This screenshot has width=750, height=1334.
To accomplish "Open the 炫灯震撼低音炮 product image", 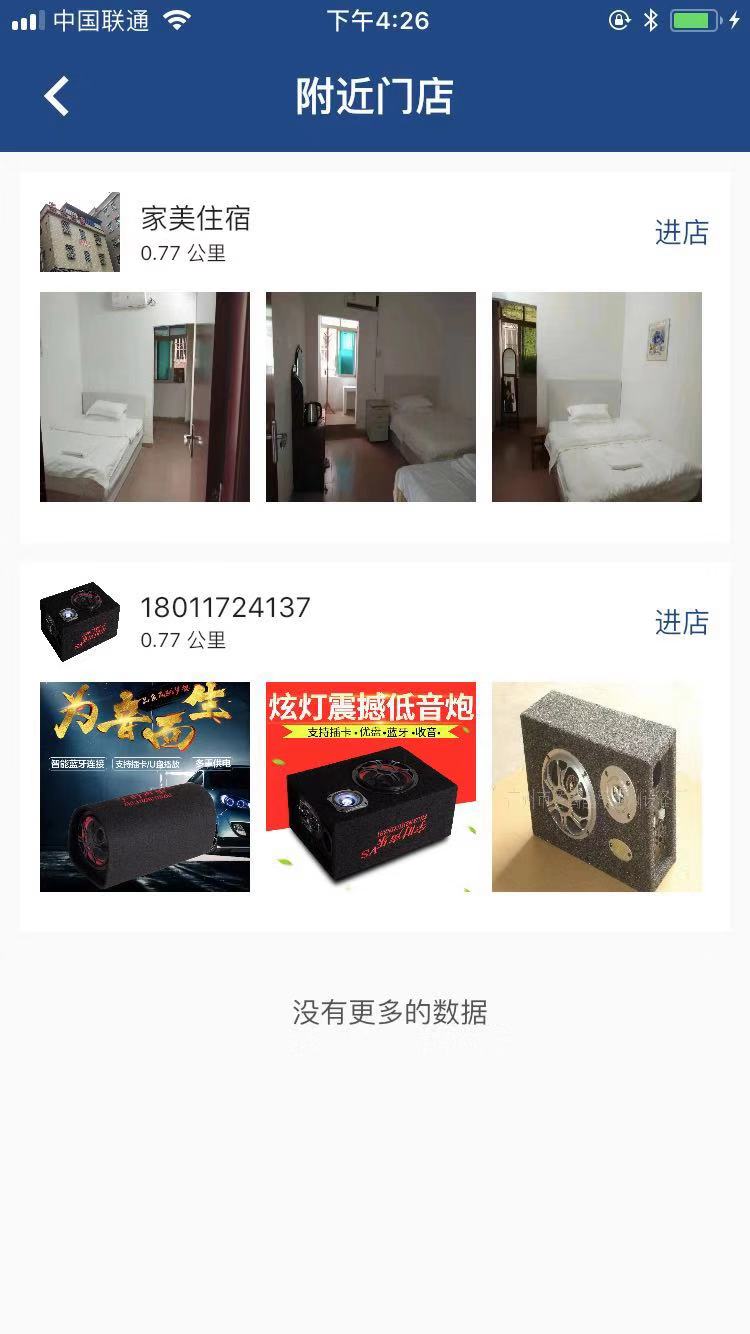I will (371, 787).
